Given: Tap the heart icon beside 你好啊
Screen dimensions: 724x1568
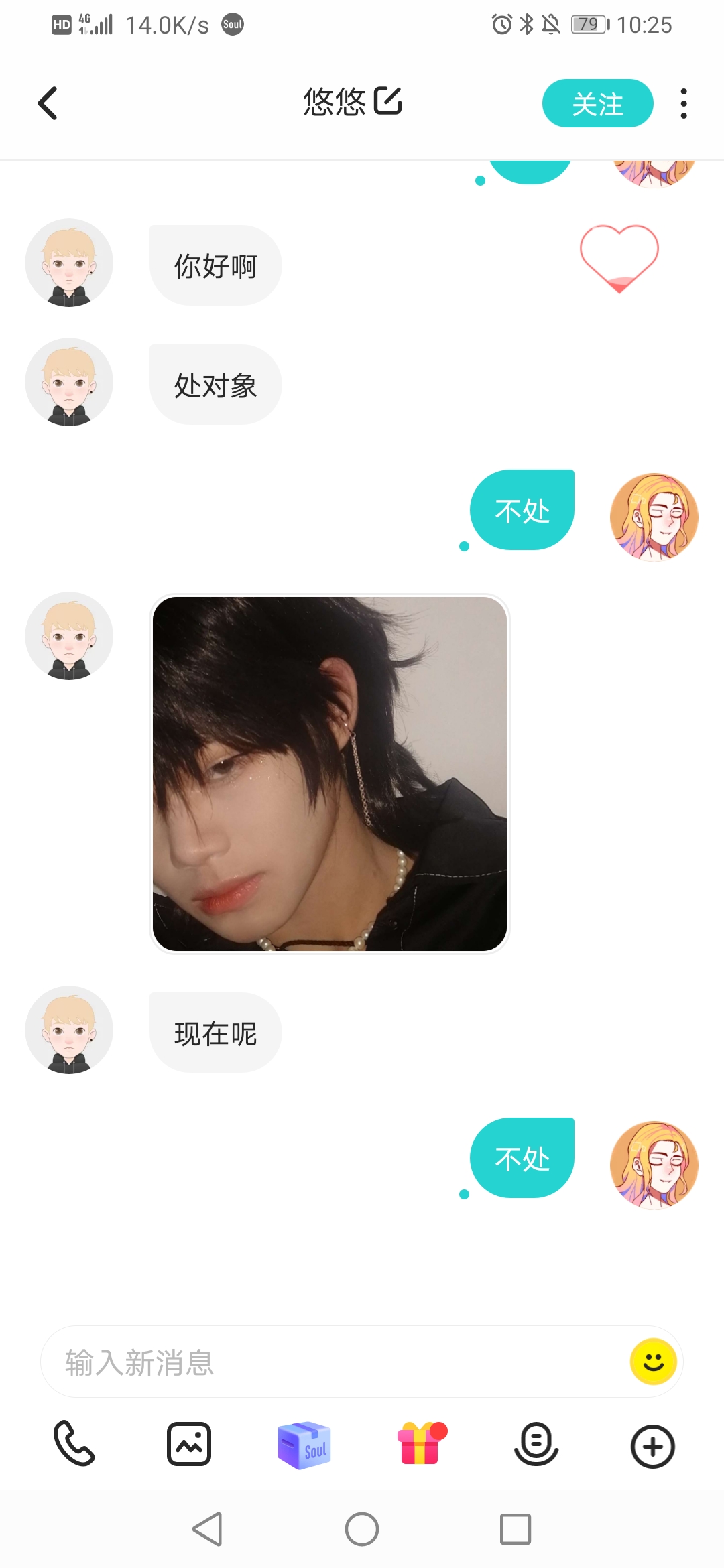Looking at the screenshot, I should [619, 259].
